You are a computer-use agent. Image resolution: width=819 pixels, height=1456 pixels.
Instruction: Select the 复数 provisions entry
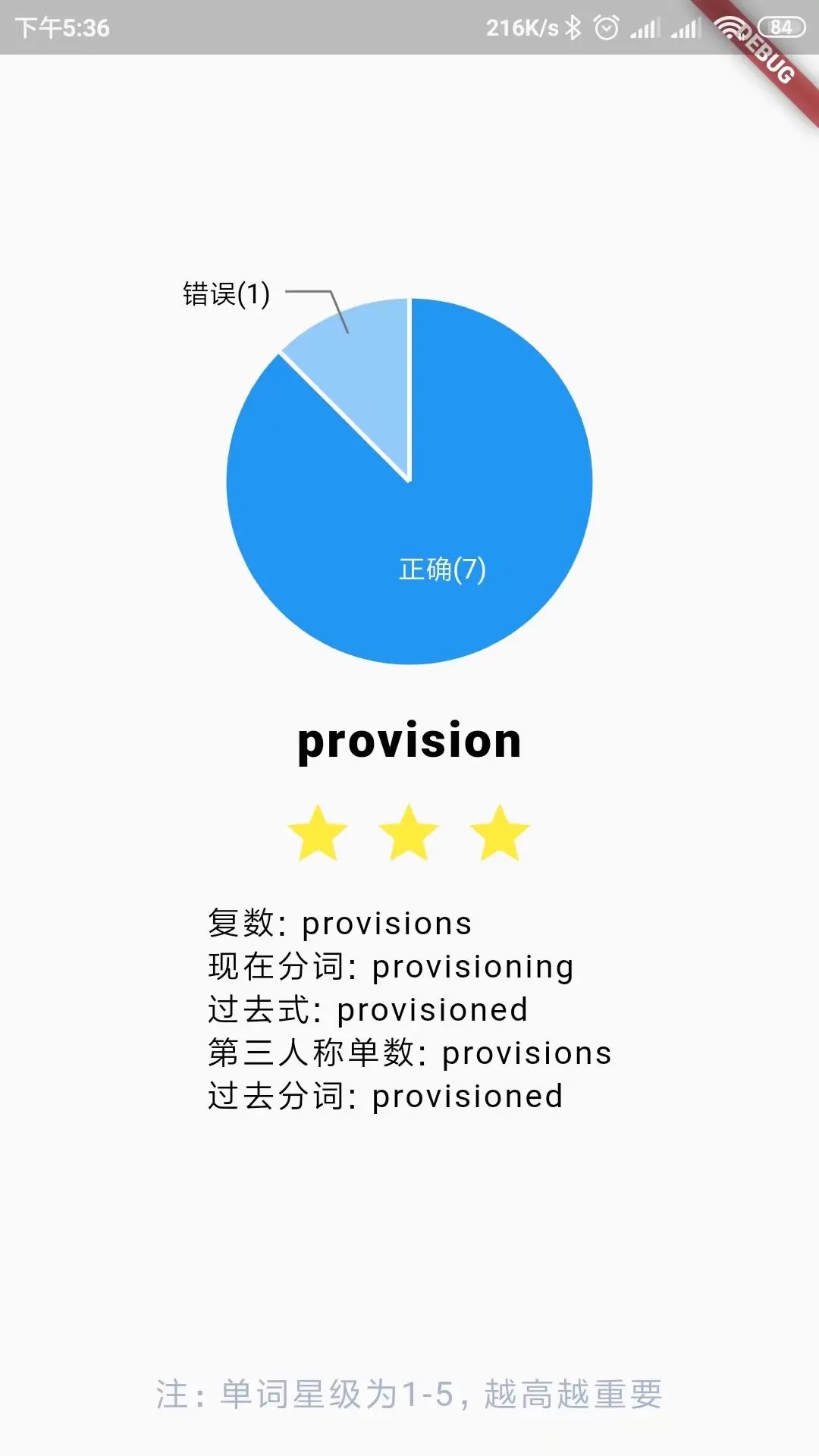[338, 923]
